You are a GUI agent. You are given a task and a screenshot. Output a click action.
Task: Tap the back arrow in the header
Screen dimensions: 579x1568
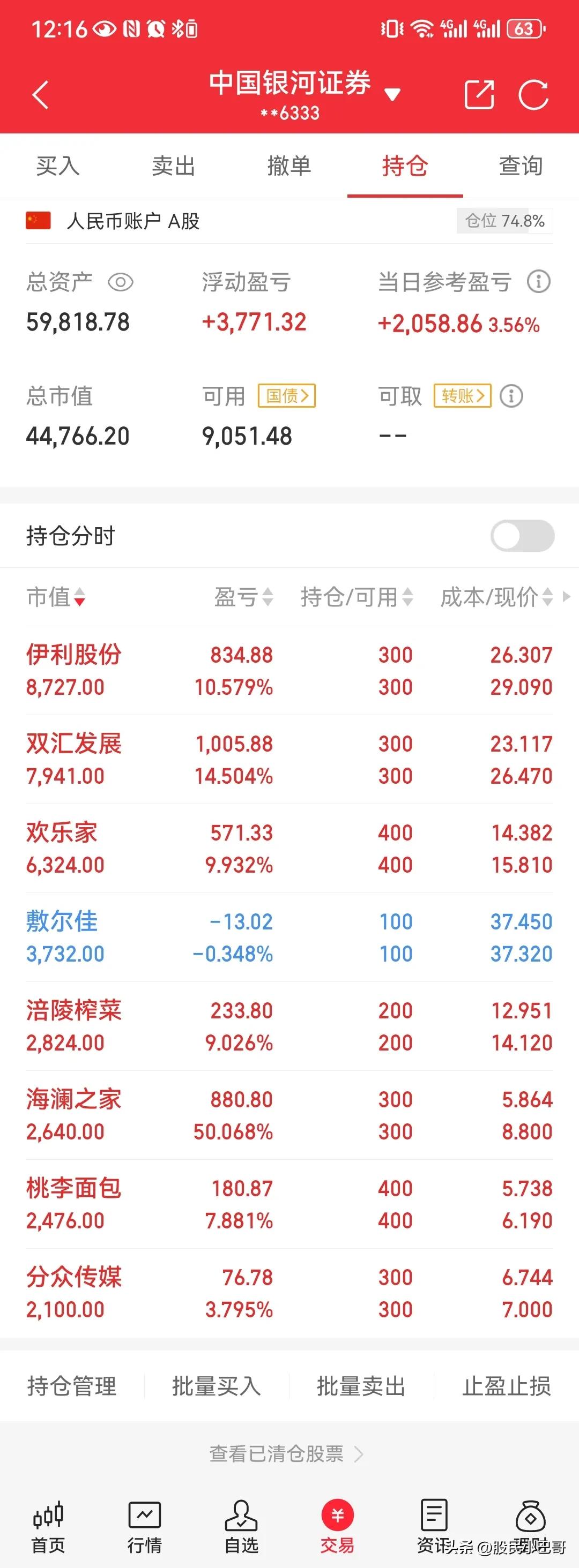pyautogui.click(x=40, y=94)
